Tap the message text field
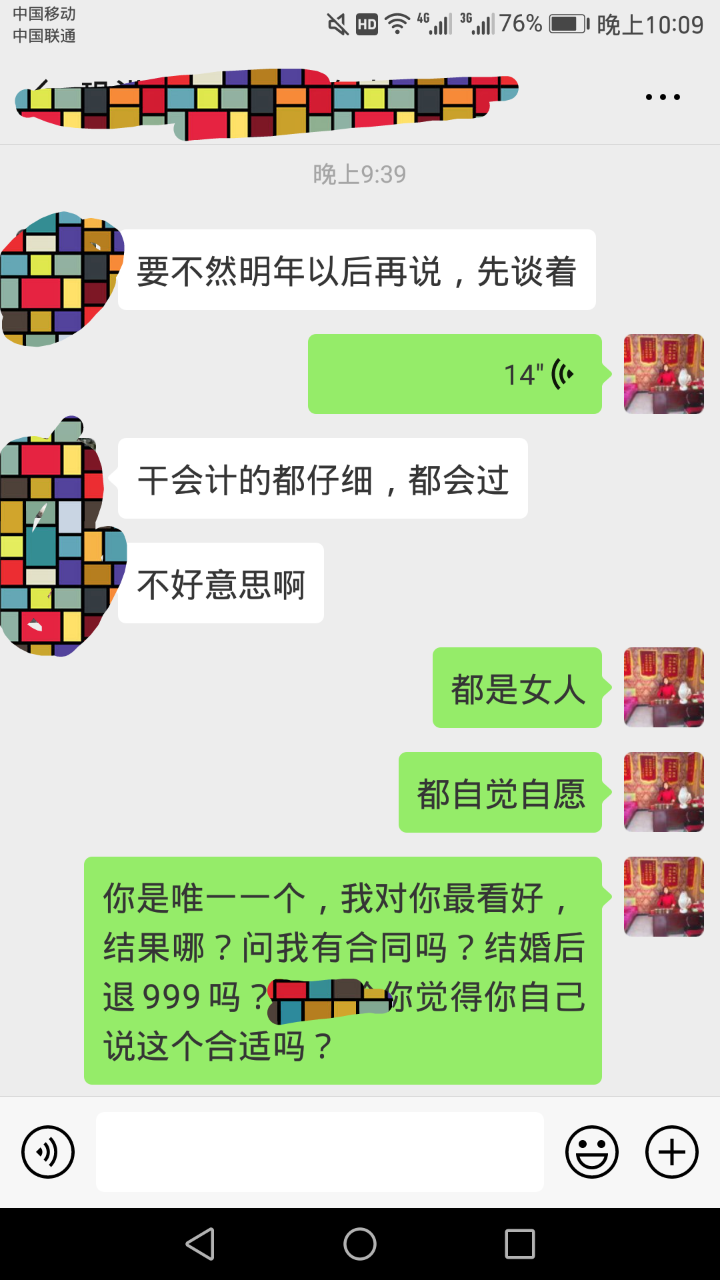 [x=320, y=1152]
